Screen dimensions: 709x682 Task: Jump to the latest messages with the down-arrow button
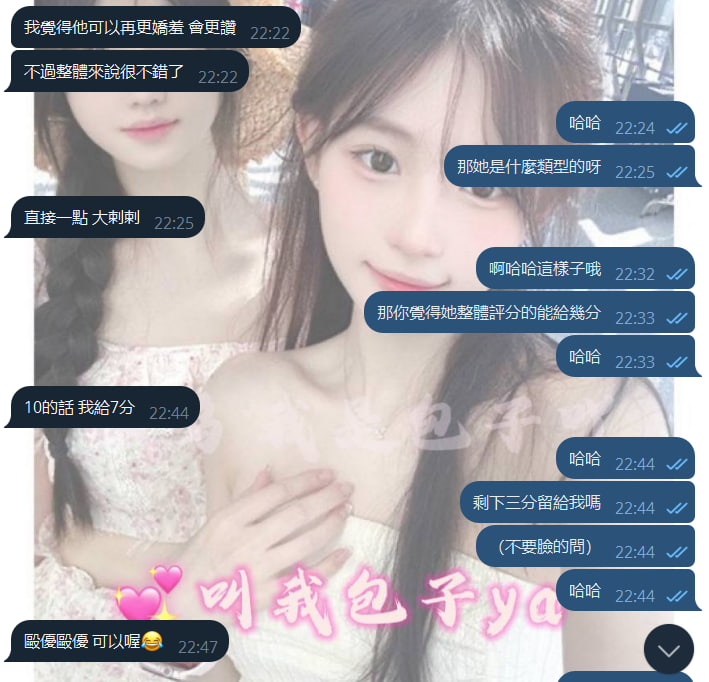click(668, 649)
